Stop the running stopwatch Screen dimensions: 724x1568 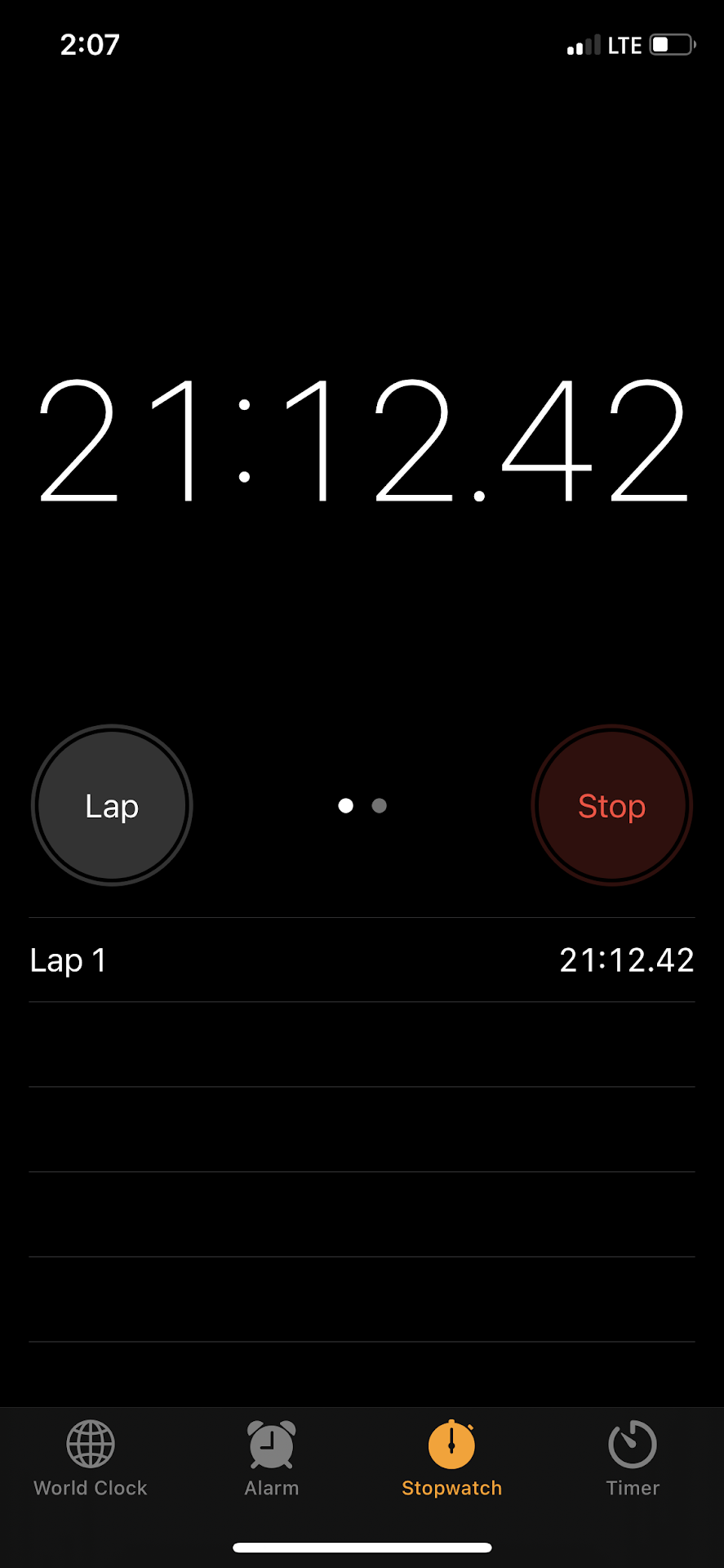coord(611,805)
